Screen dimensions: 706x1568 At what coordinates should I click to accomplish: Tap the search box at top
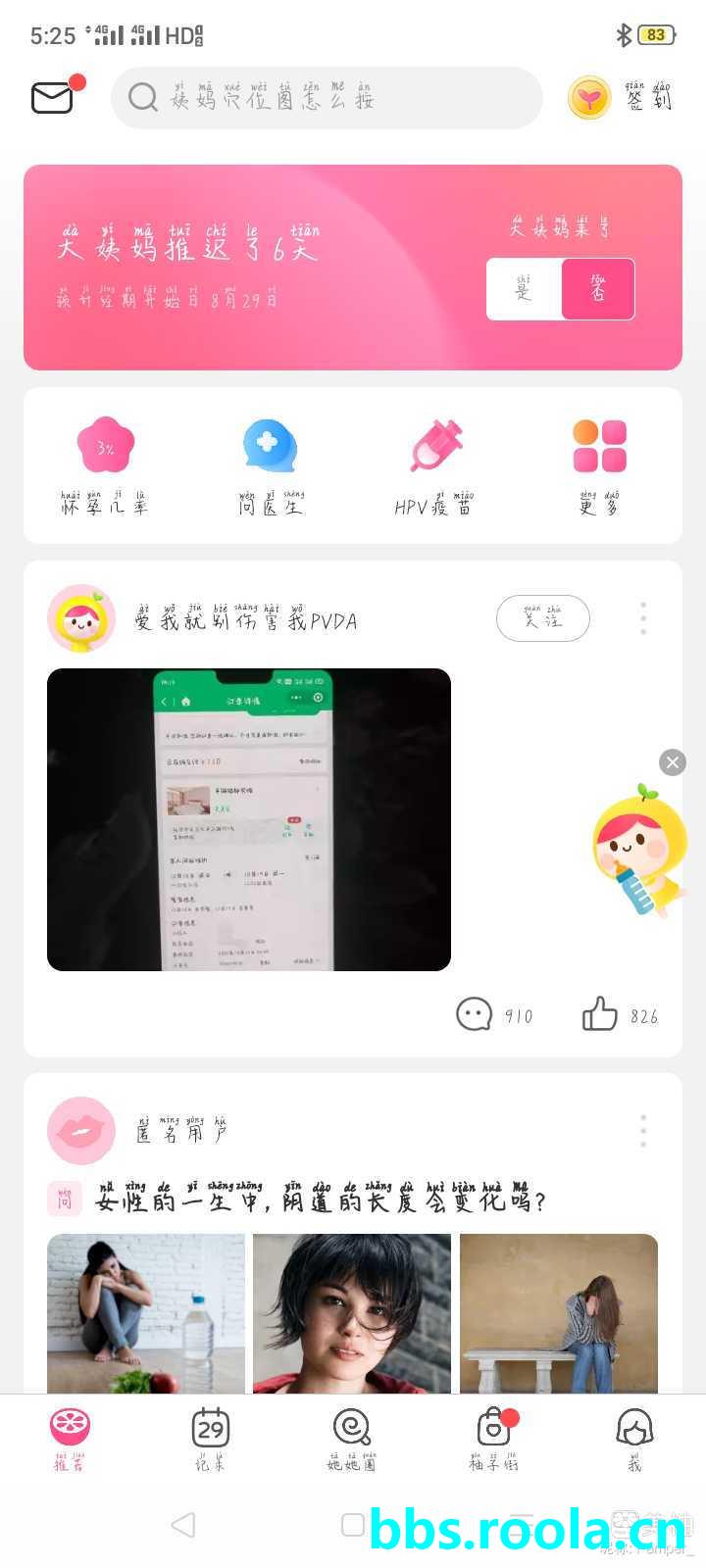point(326,98)
